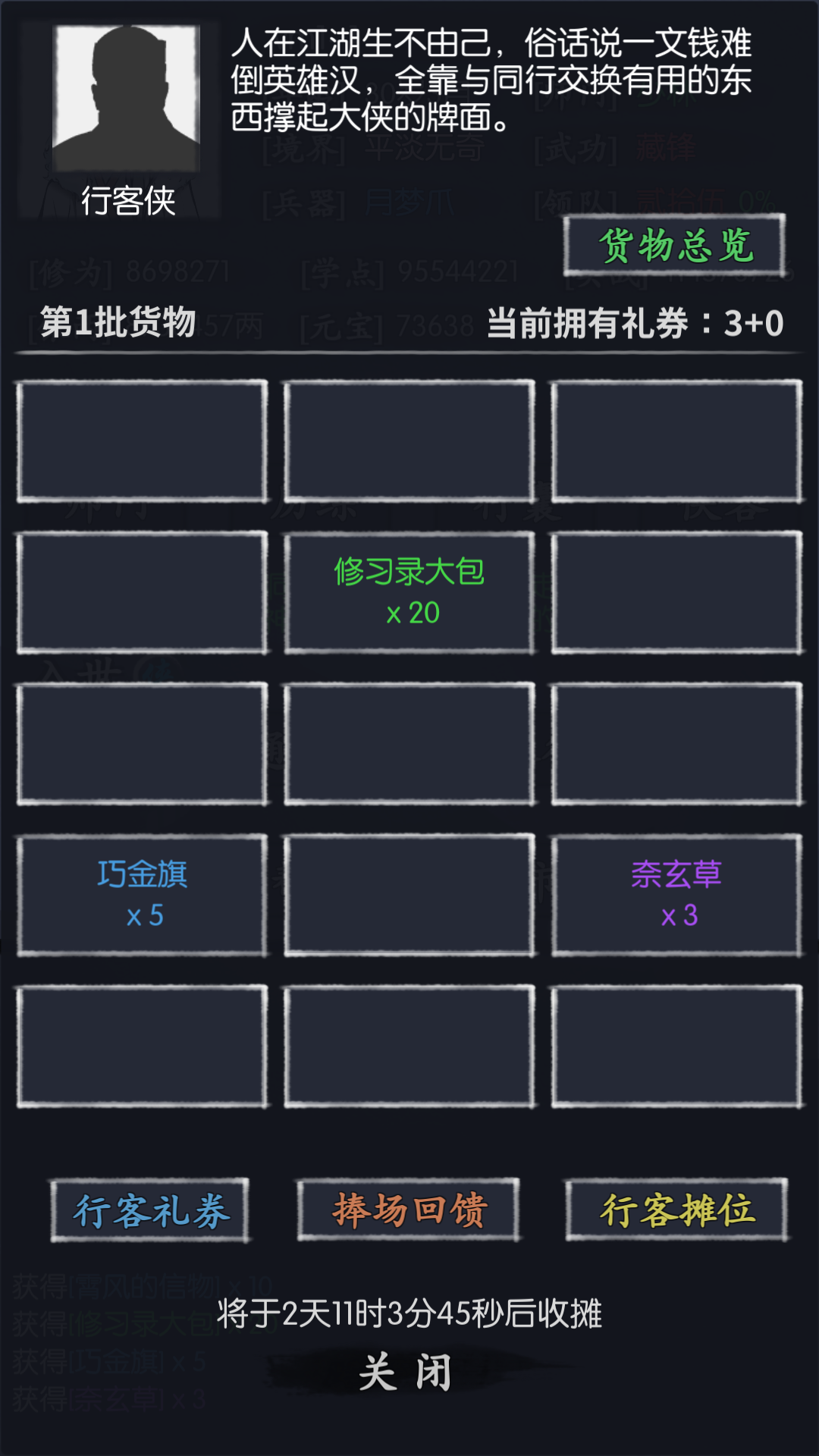The width and height of the screenshot is (819, 1456).
Task: View 捧场回馈 rewards
Action: tap(409, 1210)
